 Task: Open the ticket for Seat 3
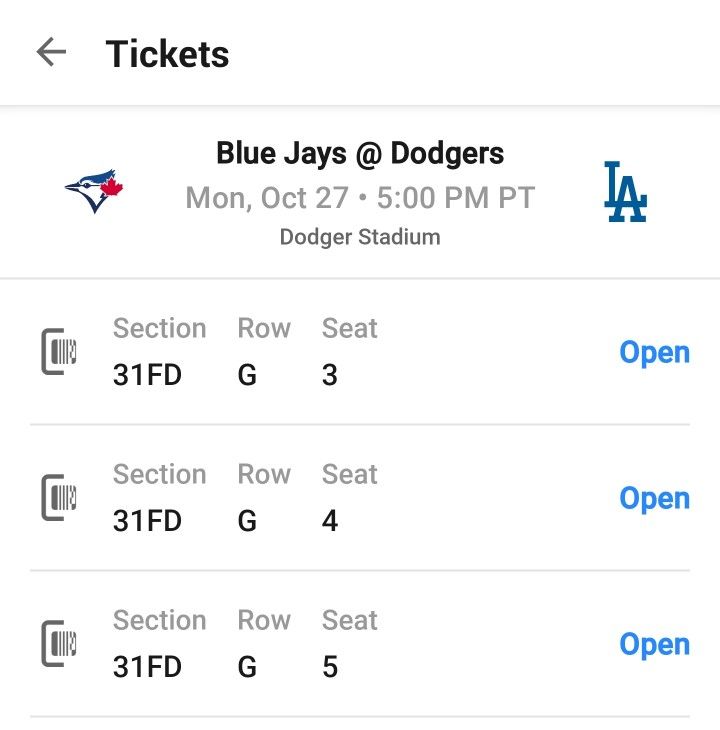655,352
